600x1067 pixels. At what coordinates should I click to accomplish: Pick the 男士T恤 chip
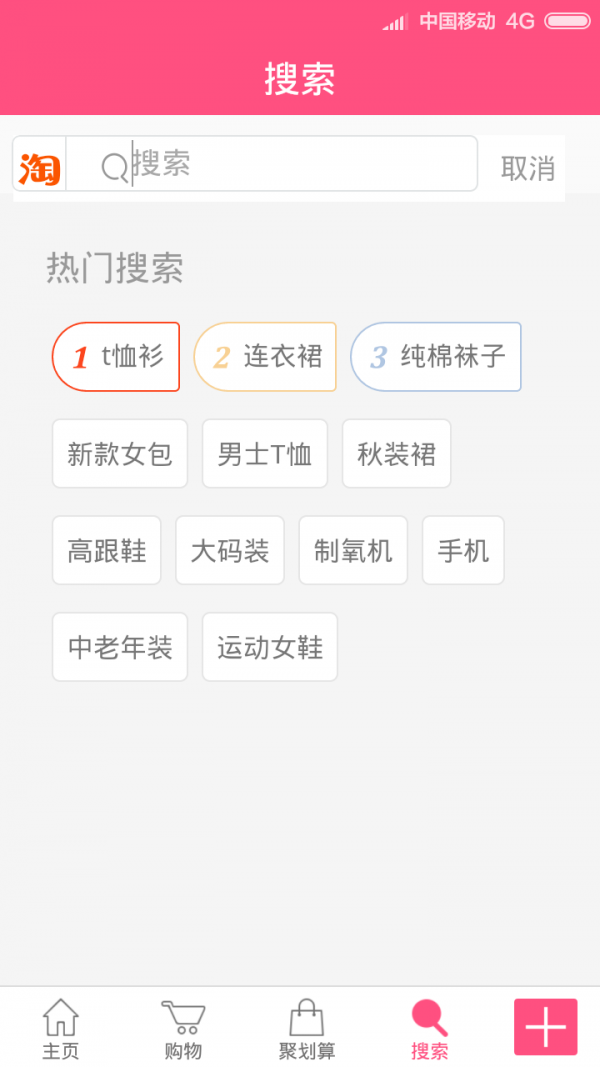pyautogui.click(x=265, y=454)
